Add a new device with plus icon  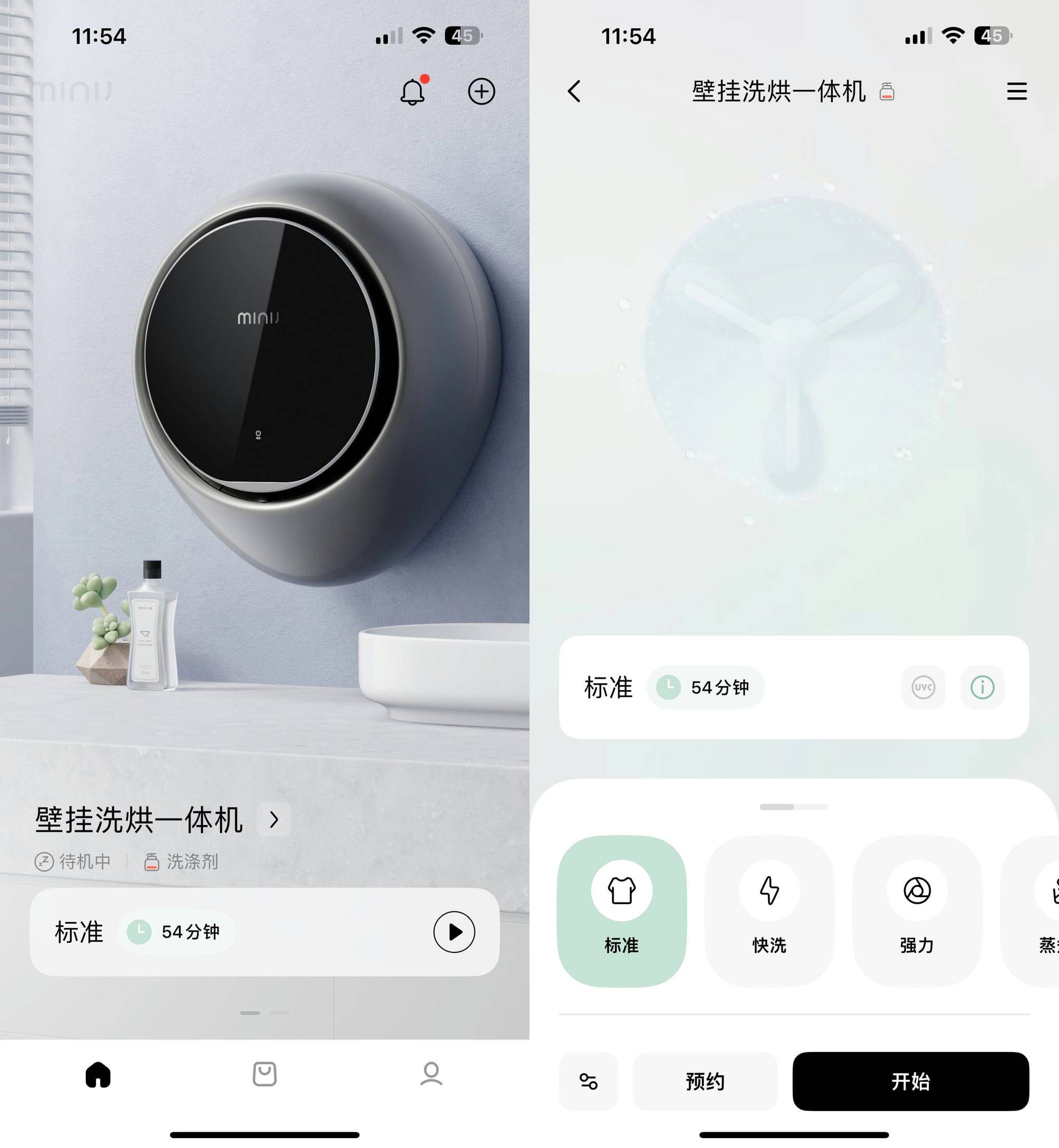(481, 92)
